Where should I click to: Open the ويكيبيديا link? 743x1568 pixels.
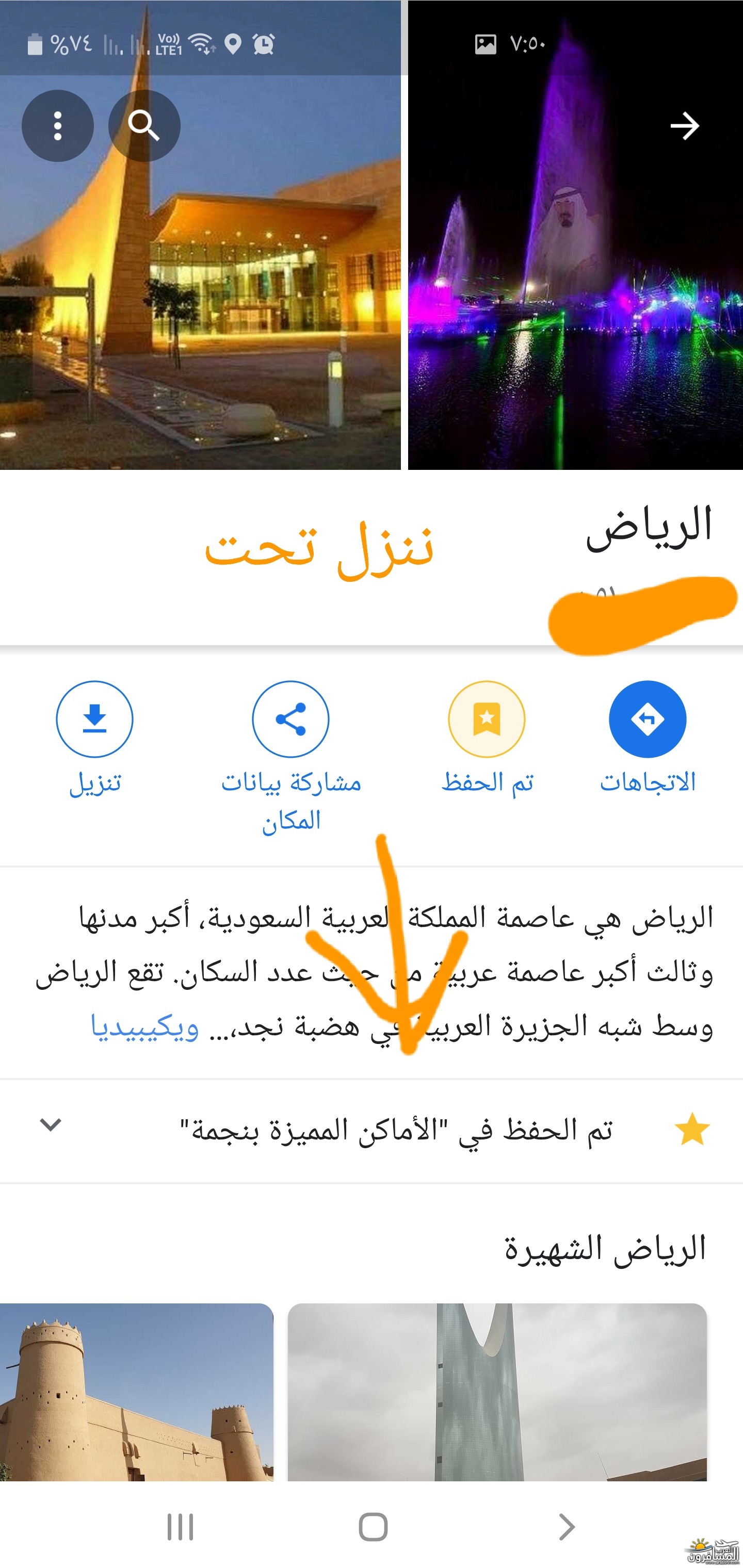click(x=145, y=1027)
